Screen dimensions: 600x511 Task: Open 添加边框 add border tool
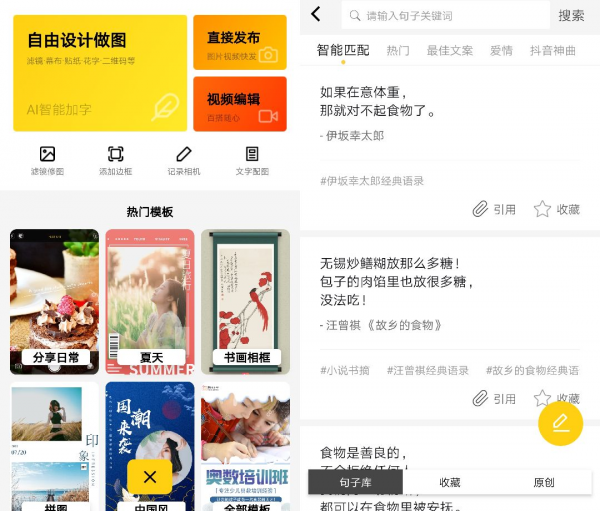point(116,160)
